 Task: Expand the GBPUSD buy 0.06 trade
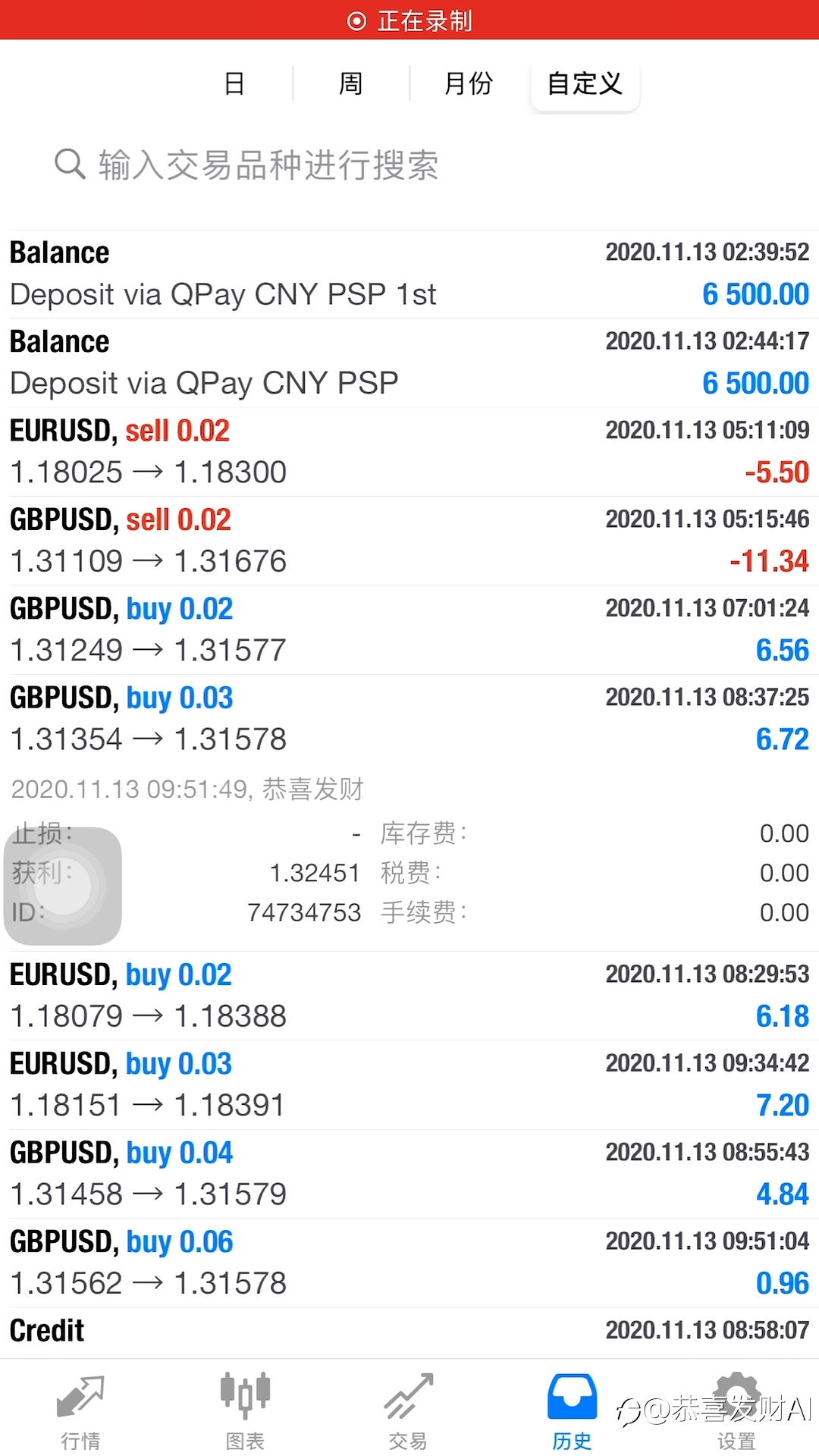pyautogui.click(x=409, y=1263)
